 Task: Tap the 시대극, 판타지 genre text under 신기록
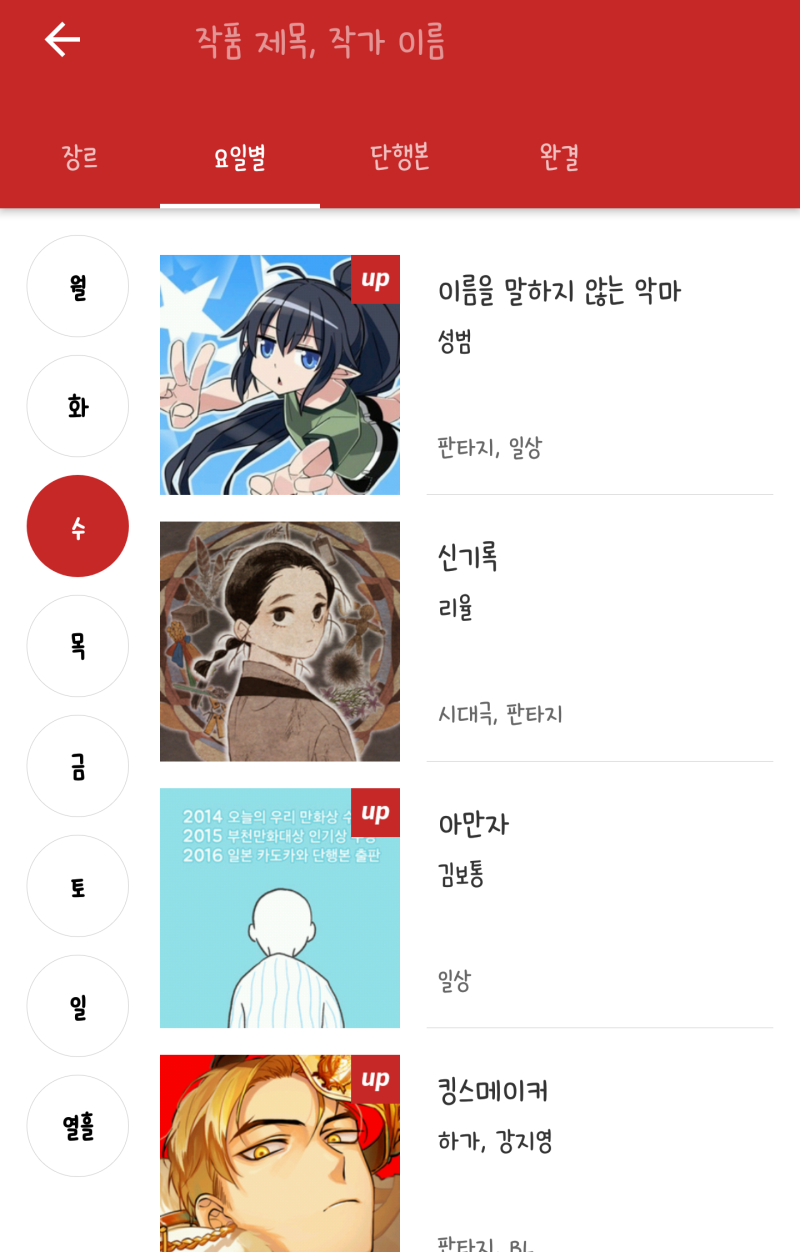pos(501,715)
